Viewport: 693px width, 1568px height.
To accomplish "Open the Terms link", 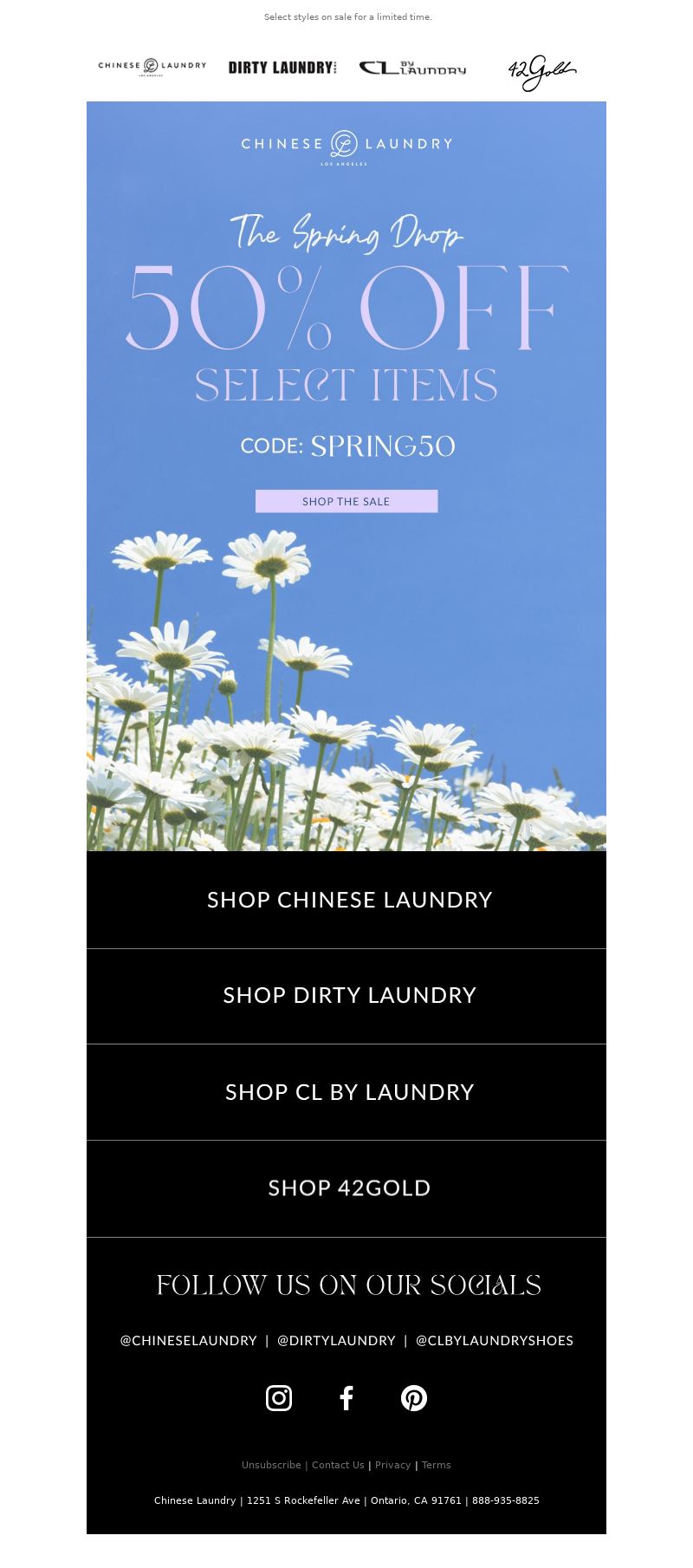I will (x=437, y=1465).
